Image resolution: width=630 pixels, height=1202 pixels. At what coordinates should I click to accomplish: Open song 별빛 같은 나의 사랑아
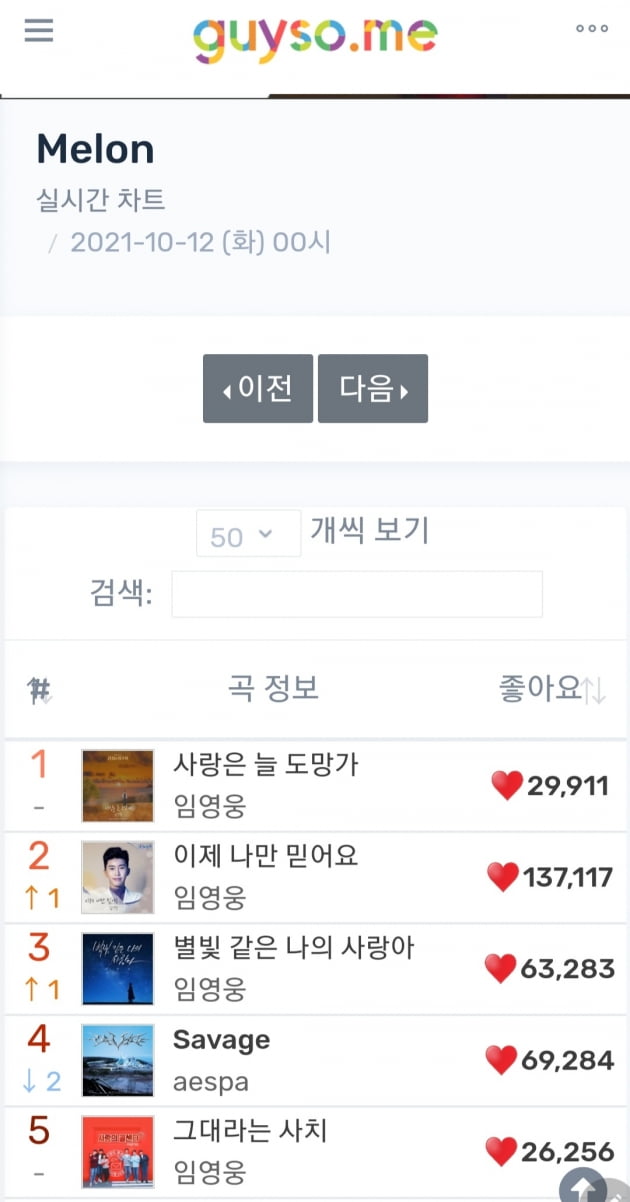(293, 947)
